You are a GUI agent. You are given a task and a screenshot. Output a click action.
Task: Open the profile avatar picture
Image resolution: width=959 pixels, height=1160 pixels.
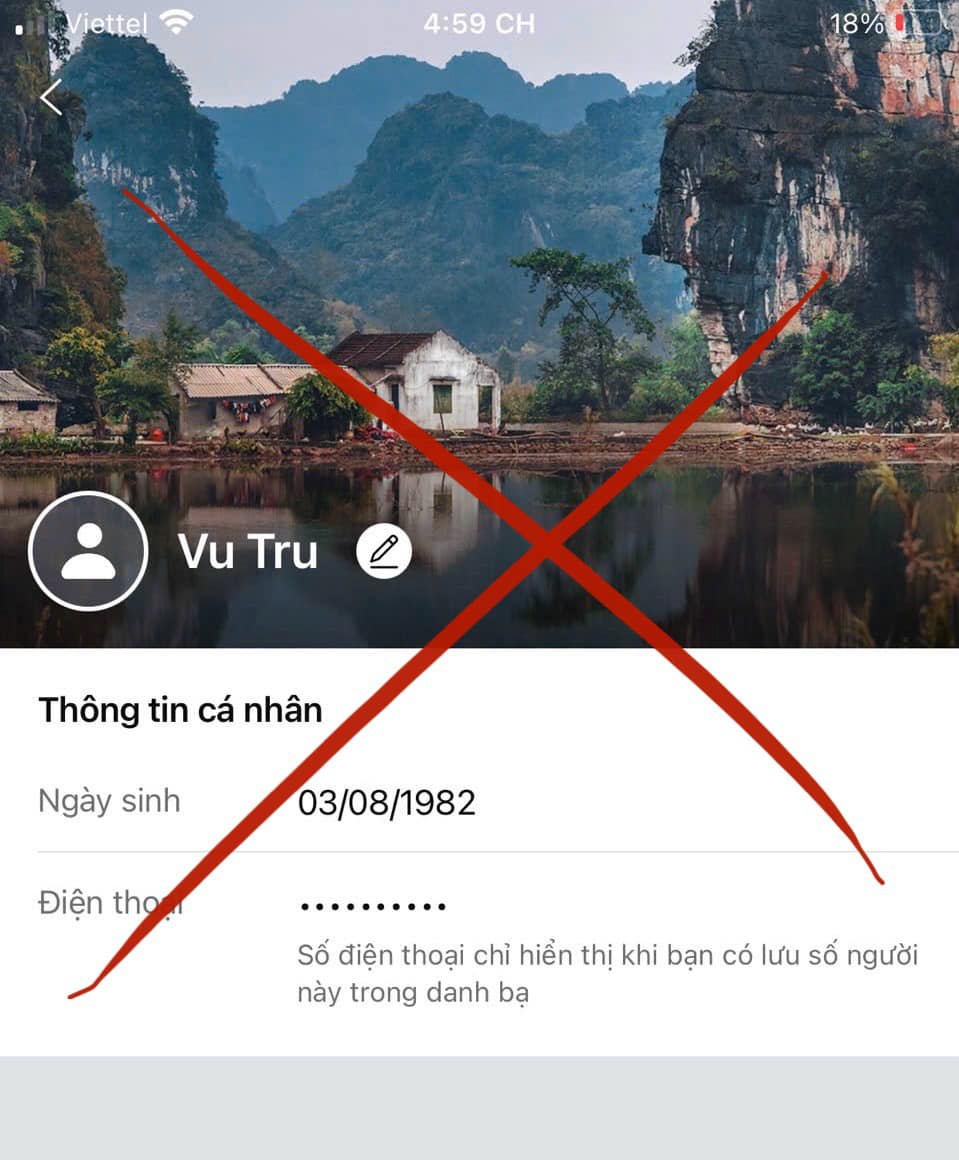[89, 551]
